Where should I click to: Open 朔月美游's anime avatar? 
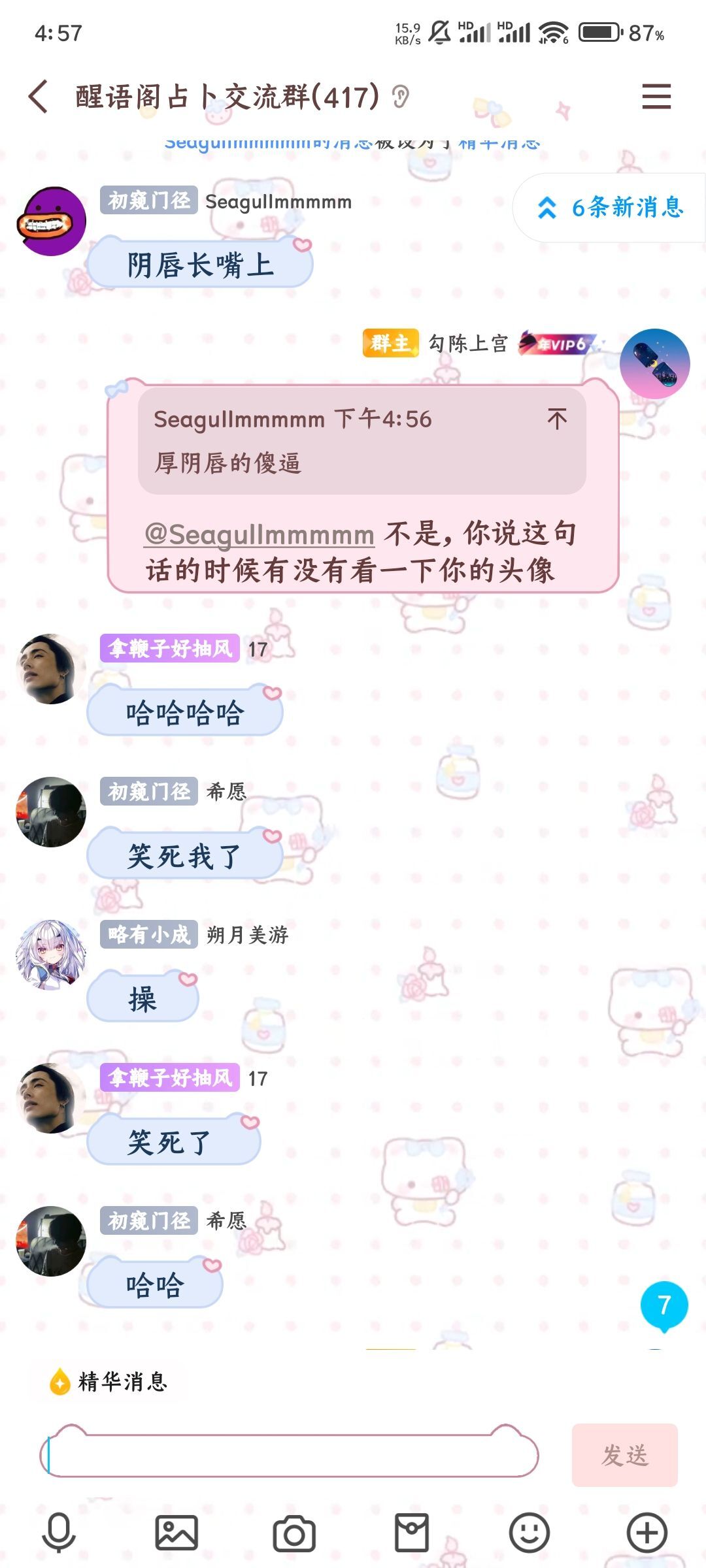51,955
